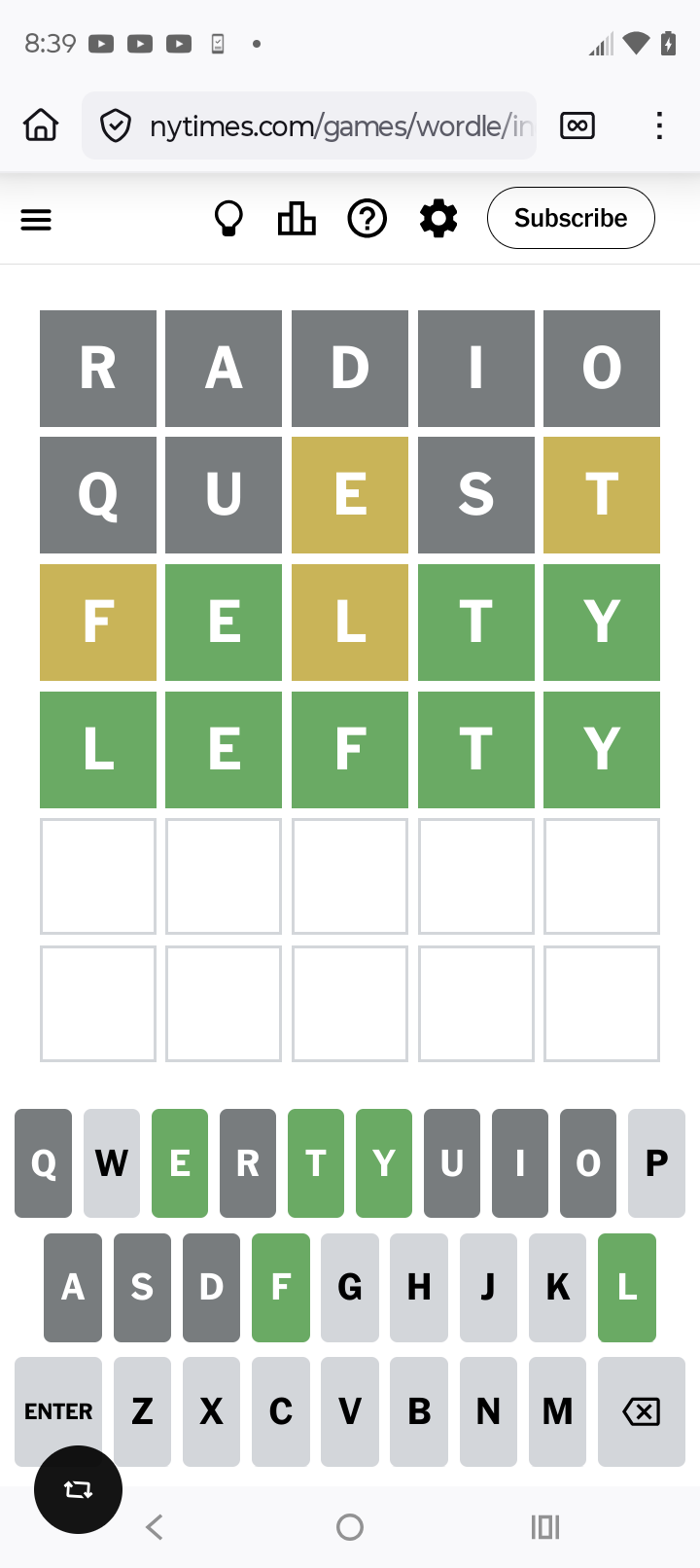
Task: Open the hint lightbulb
Action: [x=228, y=219]
